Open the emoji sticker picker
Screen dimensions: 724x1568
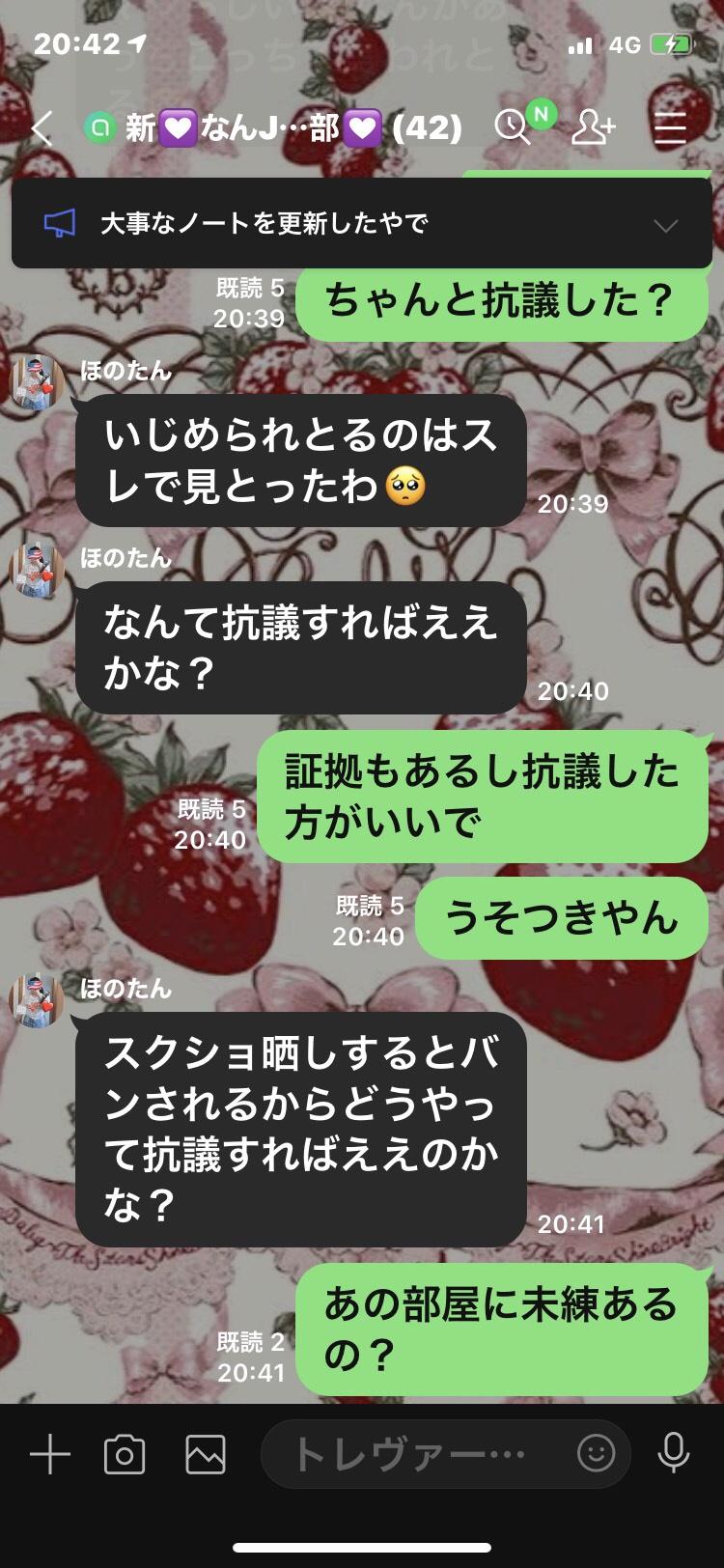pos(596,1453)
